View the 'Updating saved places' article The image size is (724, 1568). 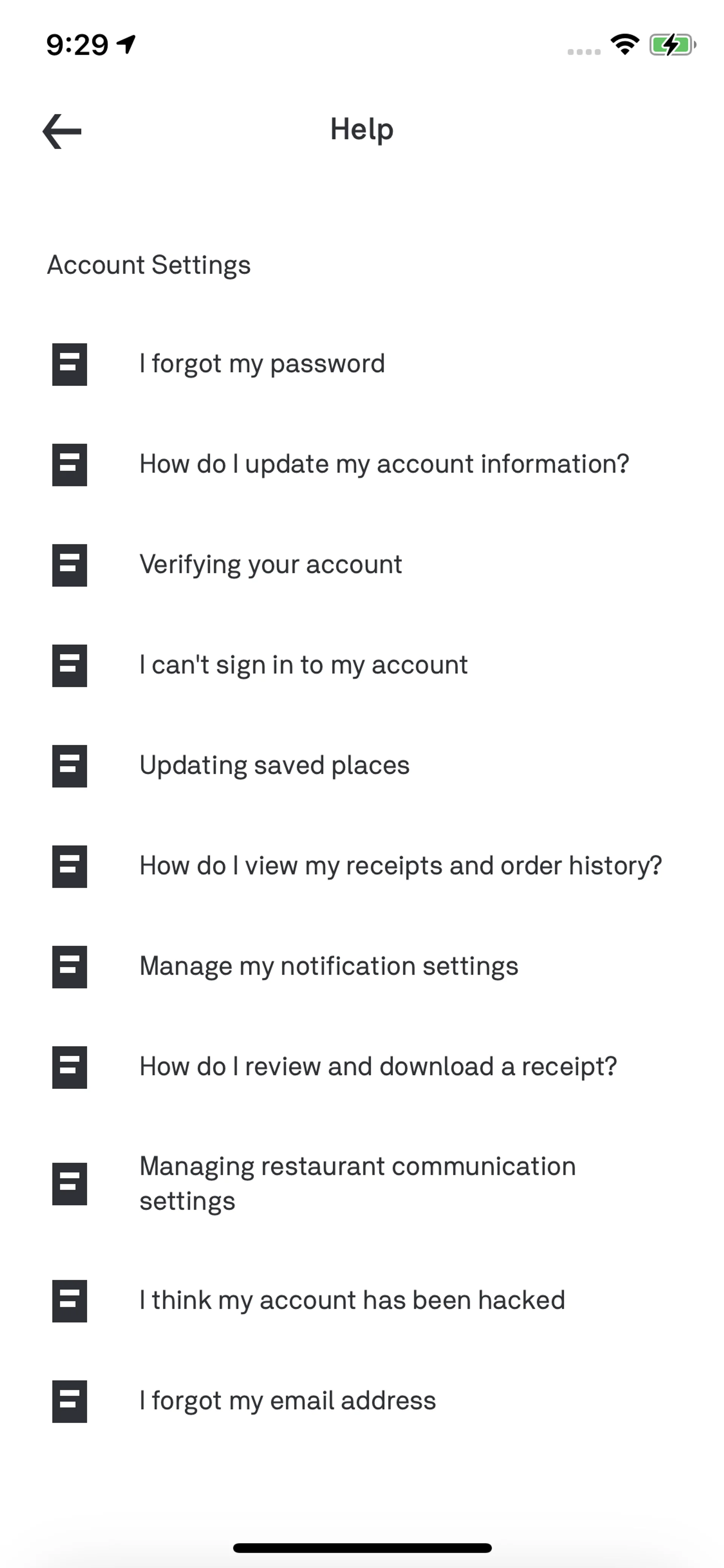pyautogui.click(x=275, y=766)
